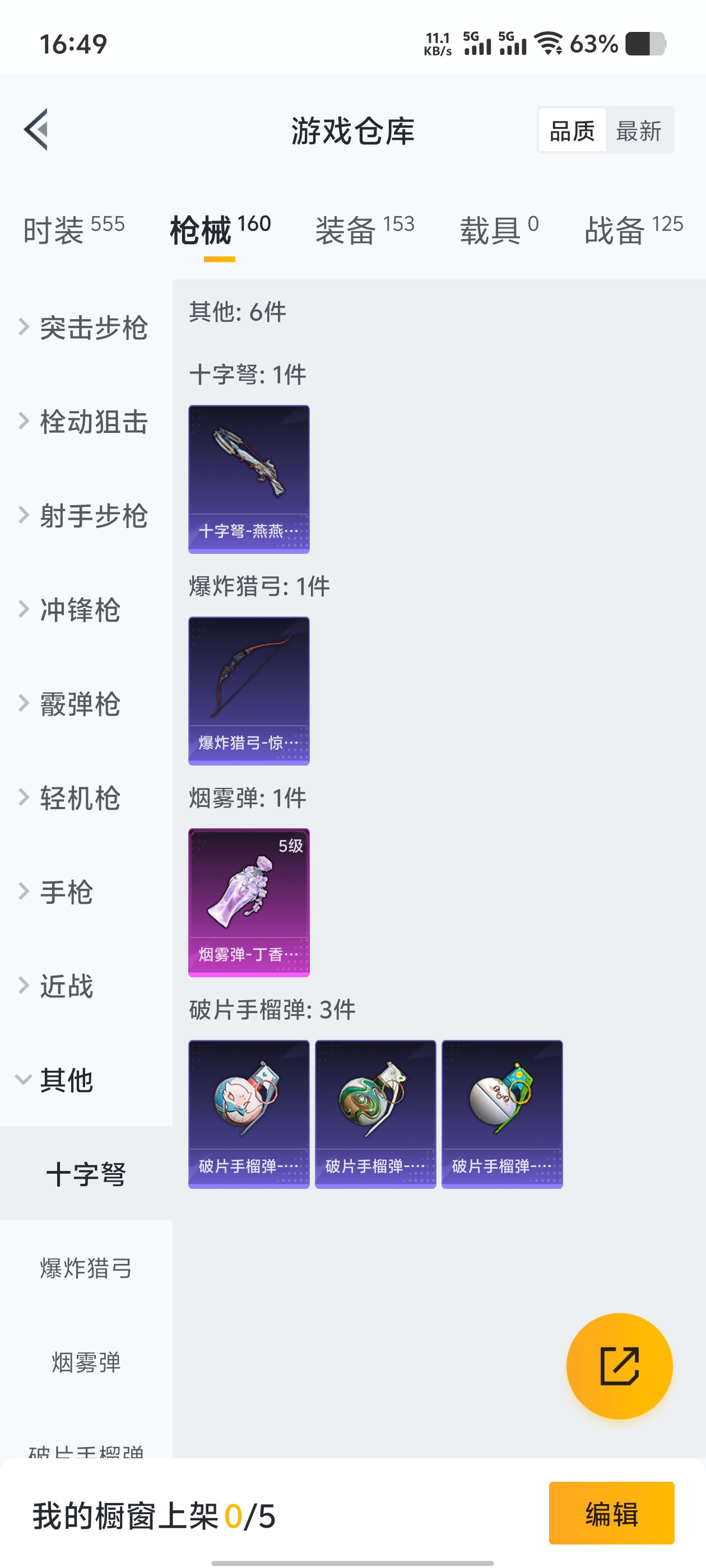Switch to the 战备 tab
The image size is (706, 1568).
633,230
